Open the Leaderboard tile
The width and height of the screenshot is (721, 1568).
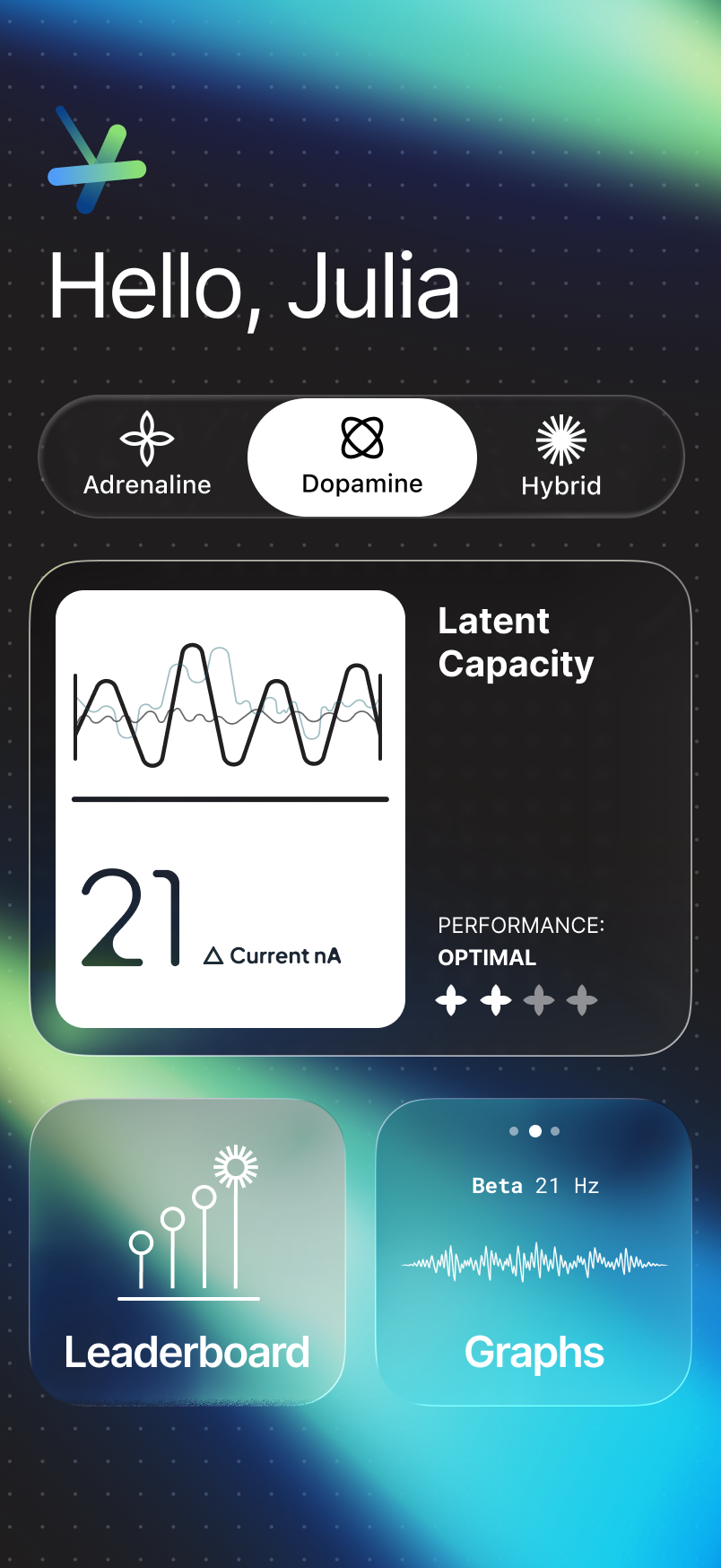(x=187, y=1252)
